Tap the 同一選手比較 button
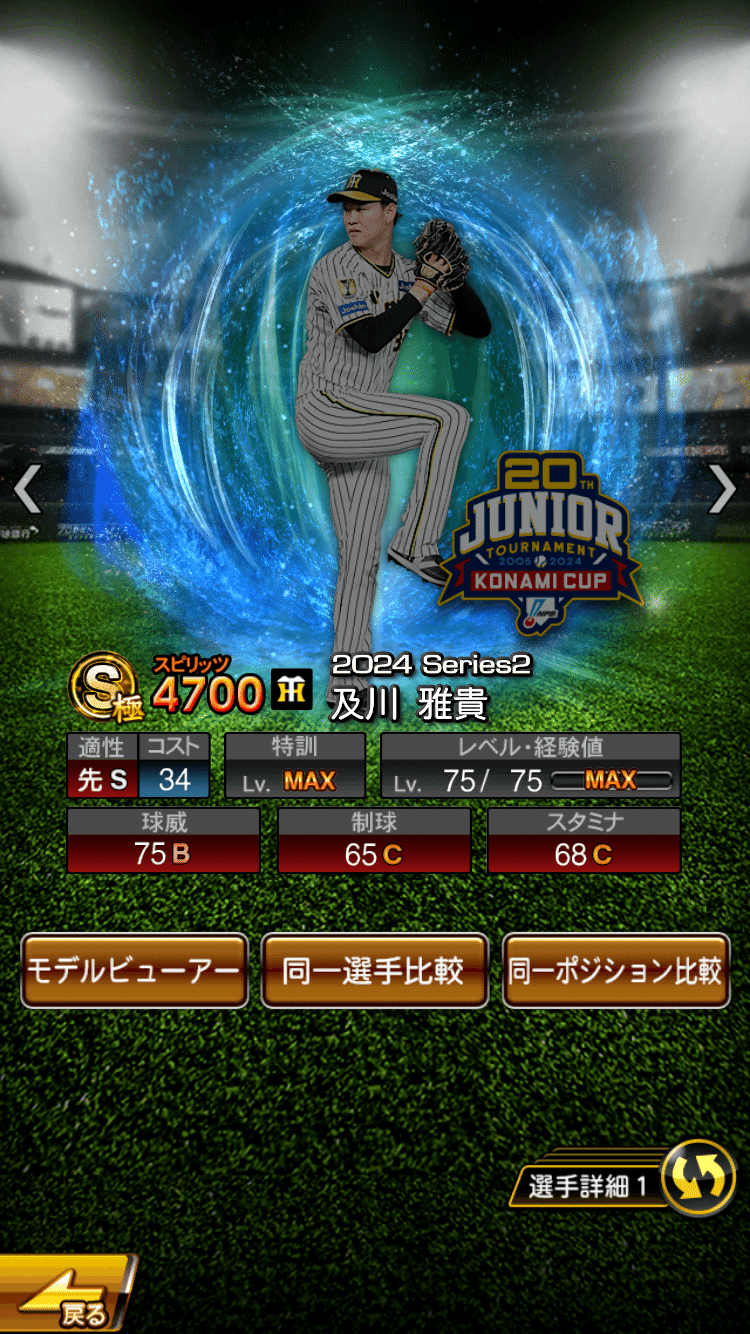 click(x=374, y=970)
